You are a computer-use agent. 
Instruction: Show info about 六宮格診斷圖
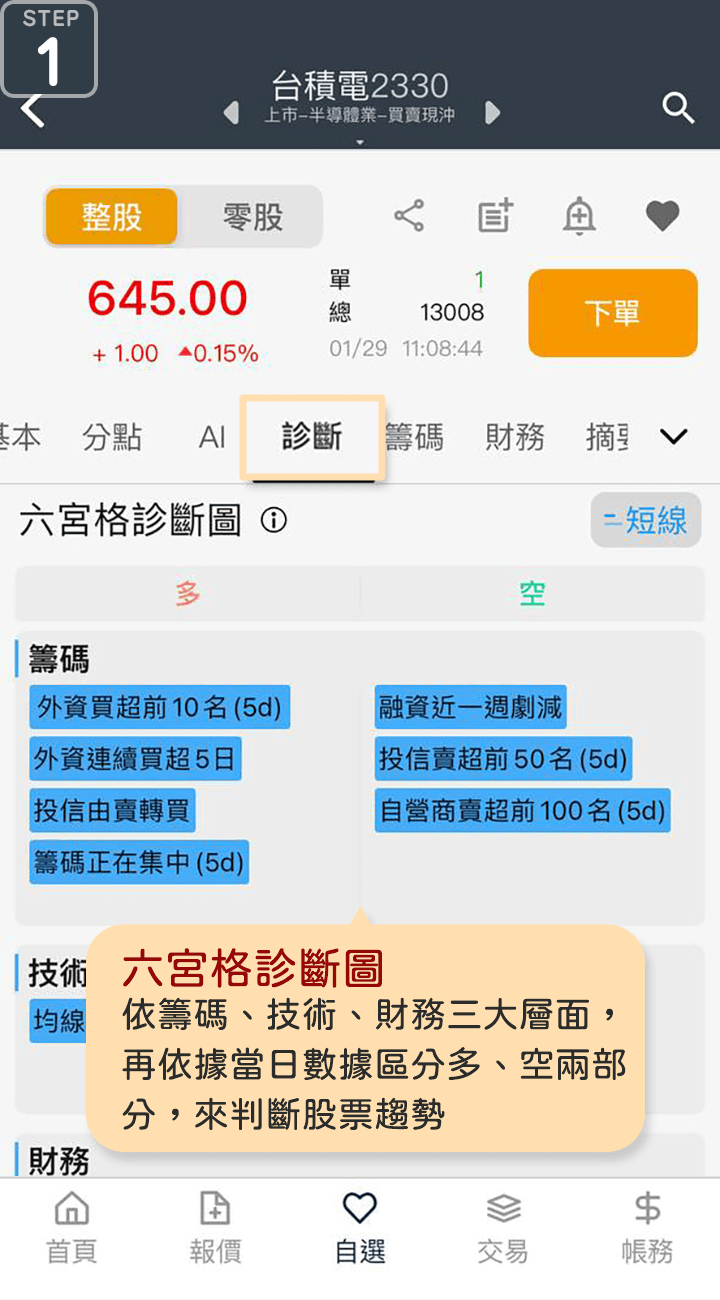273,520
